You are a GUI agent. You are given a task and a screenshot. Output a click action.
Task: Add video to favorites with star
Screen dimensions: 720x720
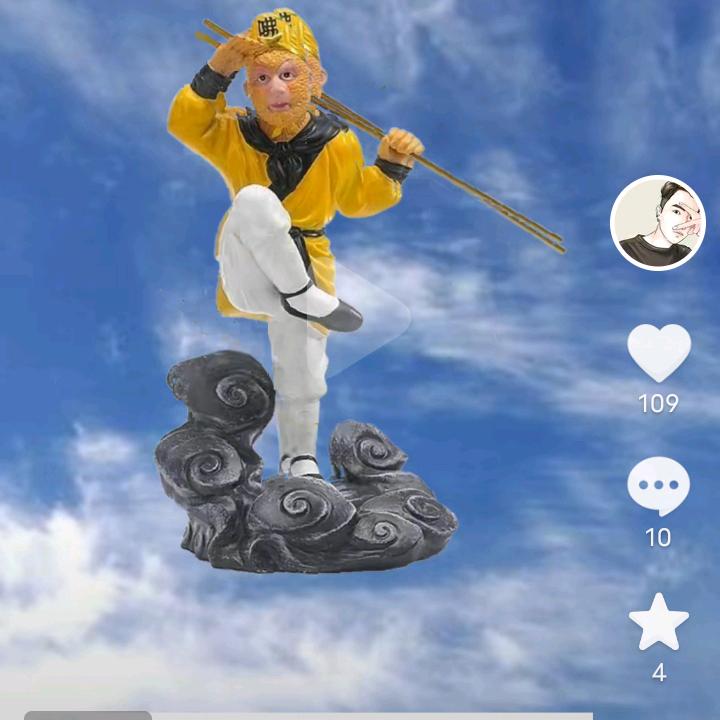[x=658, y=622]
